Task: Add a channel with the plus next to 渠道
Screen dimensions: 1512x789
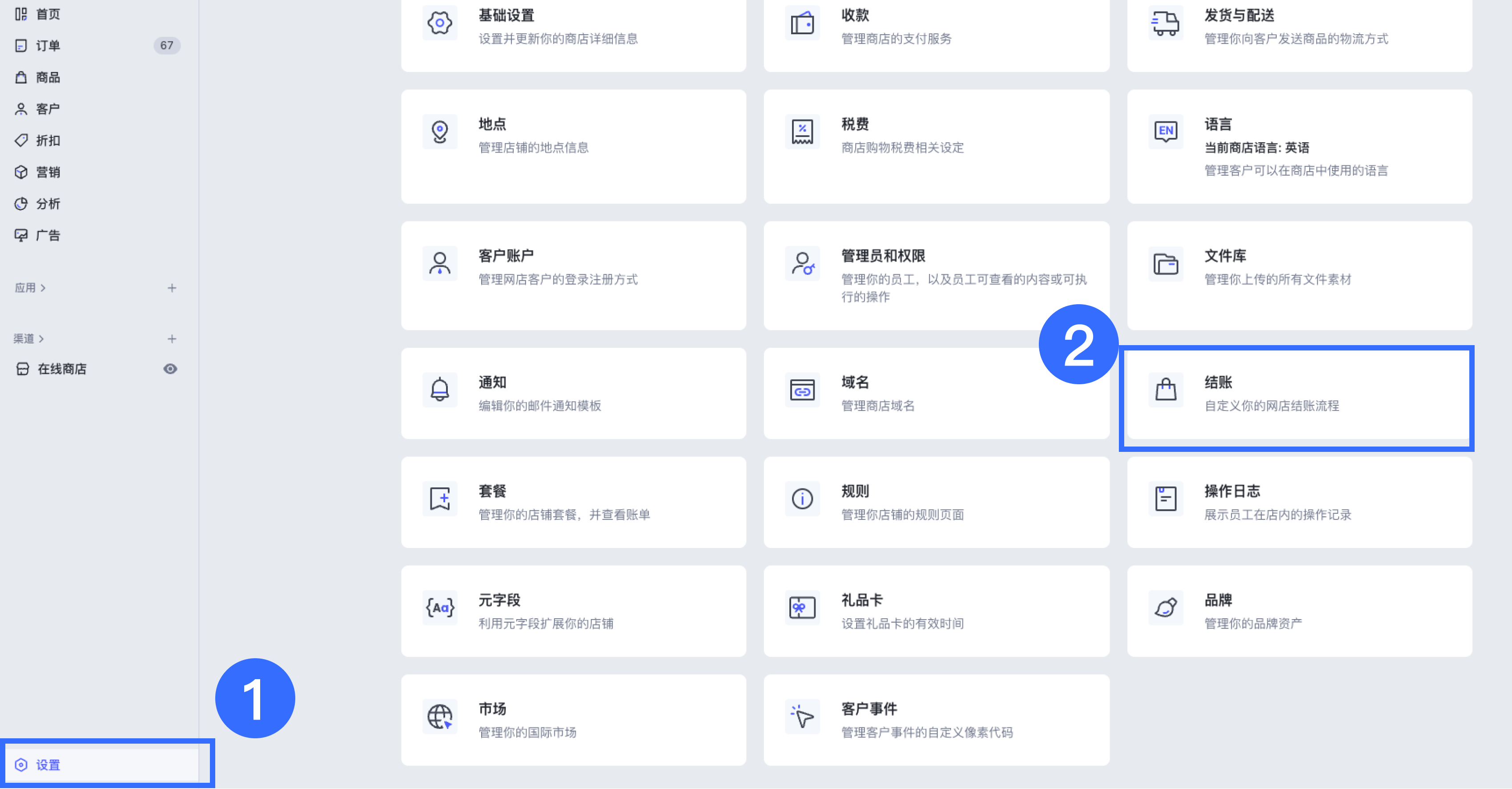Action: tap(171, 339)
